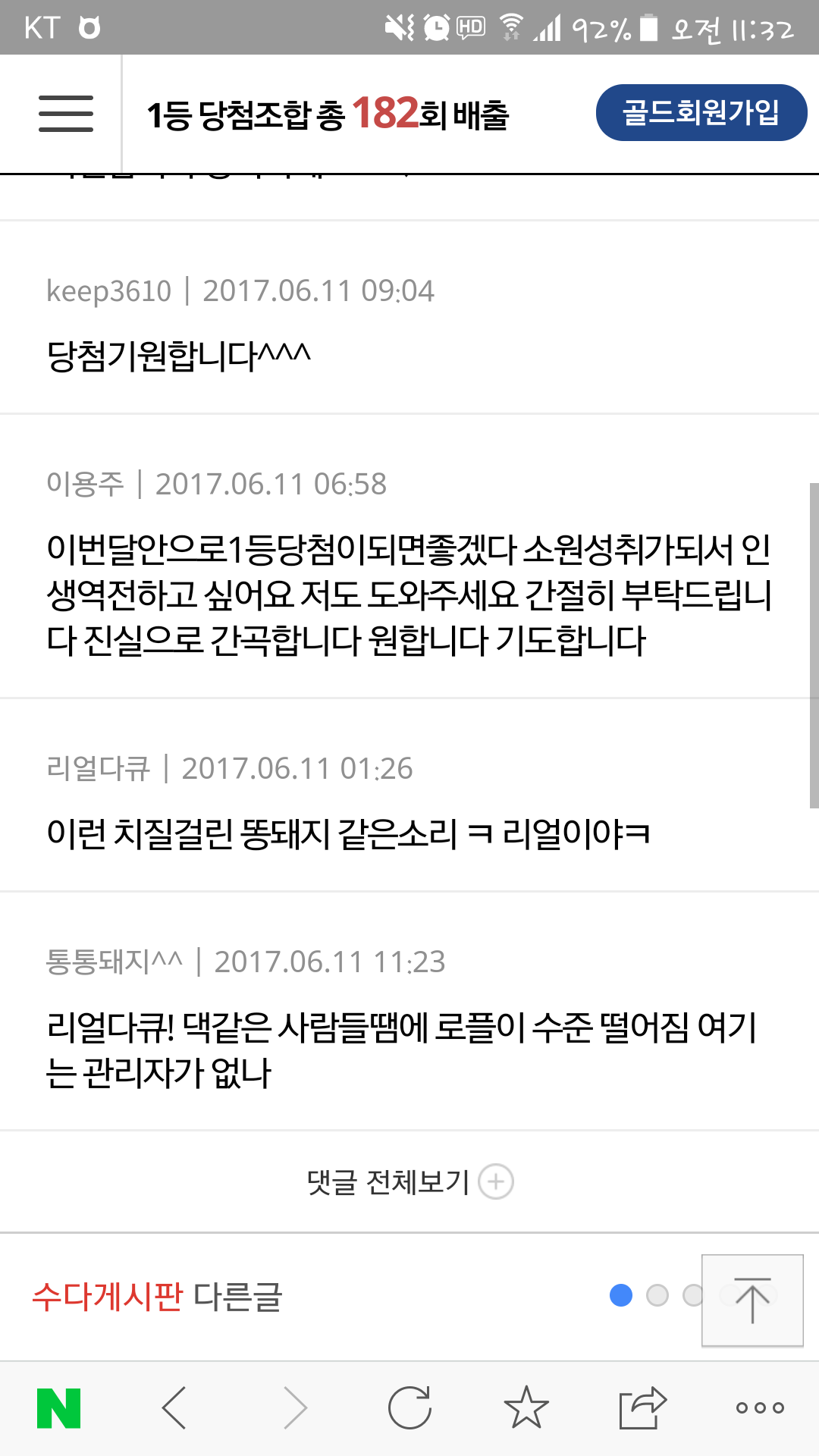This screenshot has height=1456, width=819.
Task: Select the second page indicator dot
Action: pos(657,1295)
